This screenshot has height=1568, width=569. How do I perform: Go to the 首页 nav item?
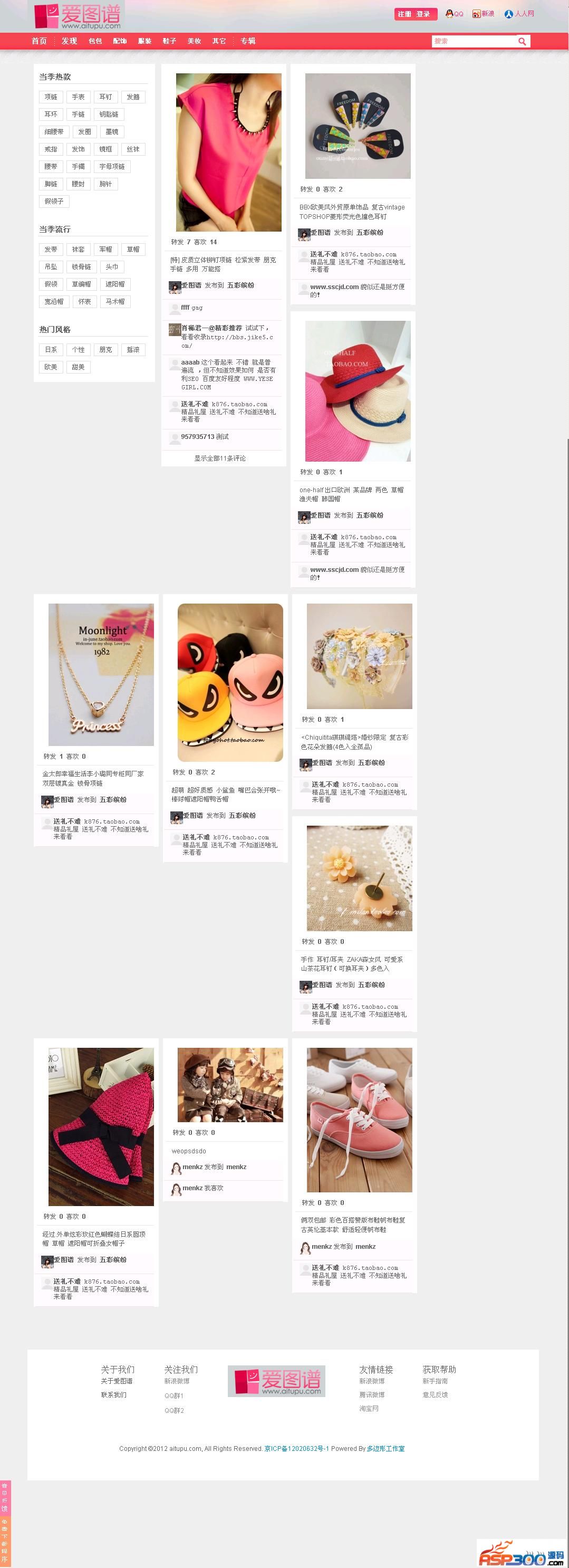pyautogui.click(x=39, y=41)
